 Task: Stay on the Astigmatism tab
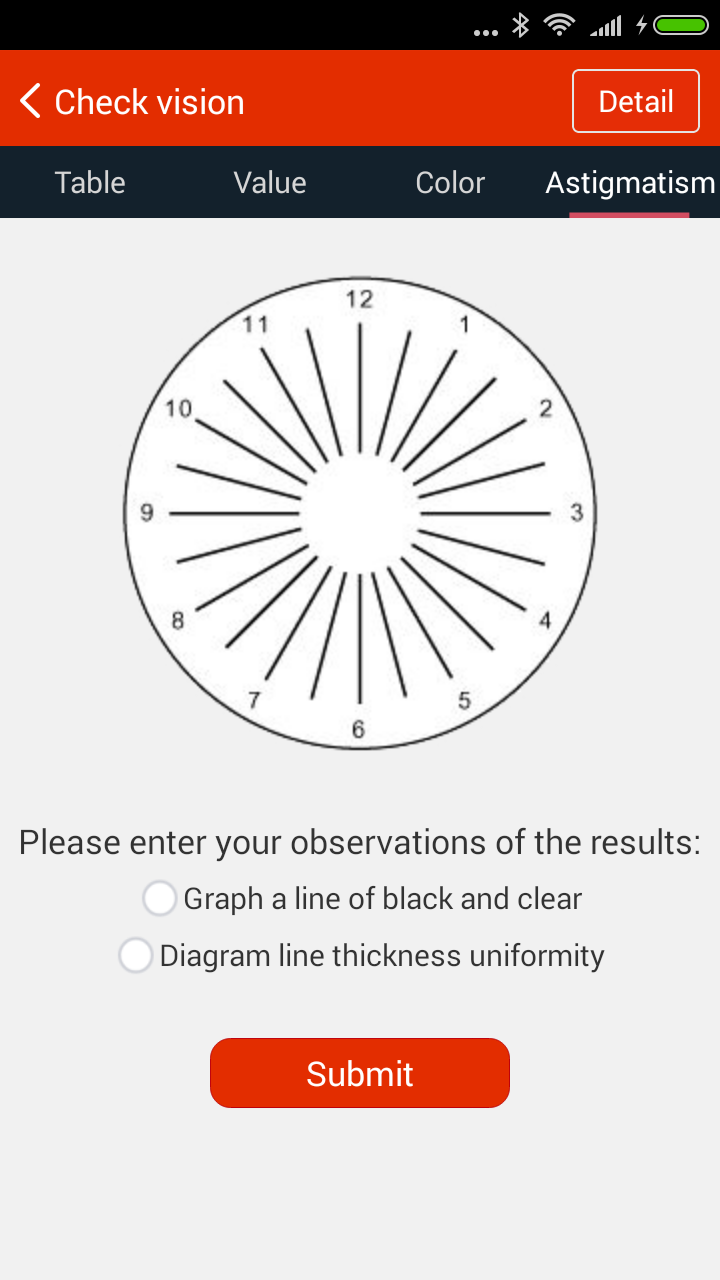click(x=629, y=182)
